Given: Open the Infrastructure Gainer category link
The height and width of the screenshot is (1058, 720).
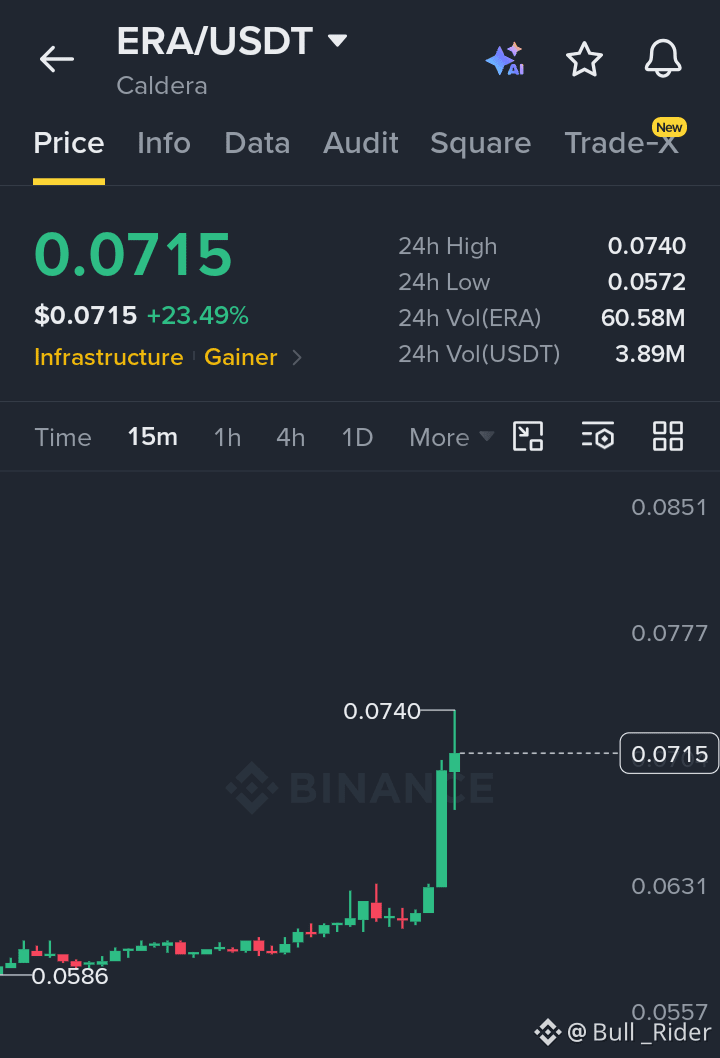Looking at the screenshot, I should [x=168, y=357].
